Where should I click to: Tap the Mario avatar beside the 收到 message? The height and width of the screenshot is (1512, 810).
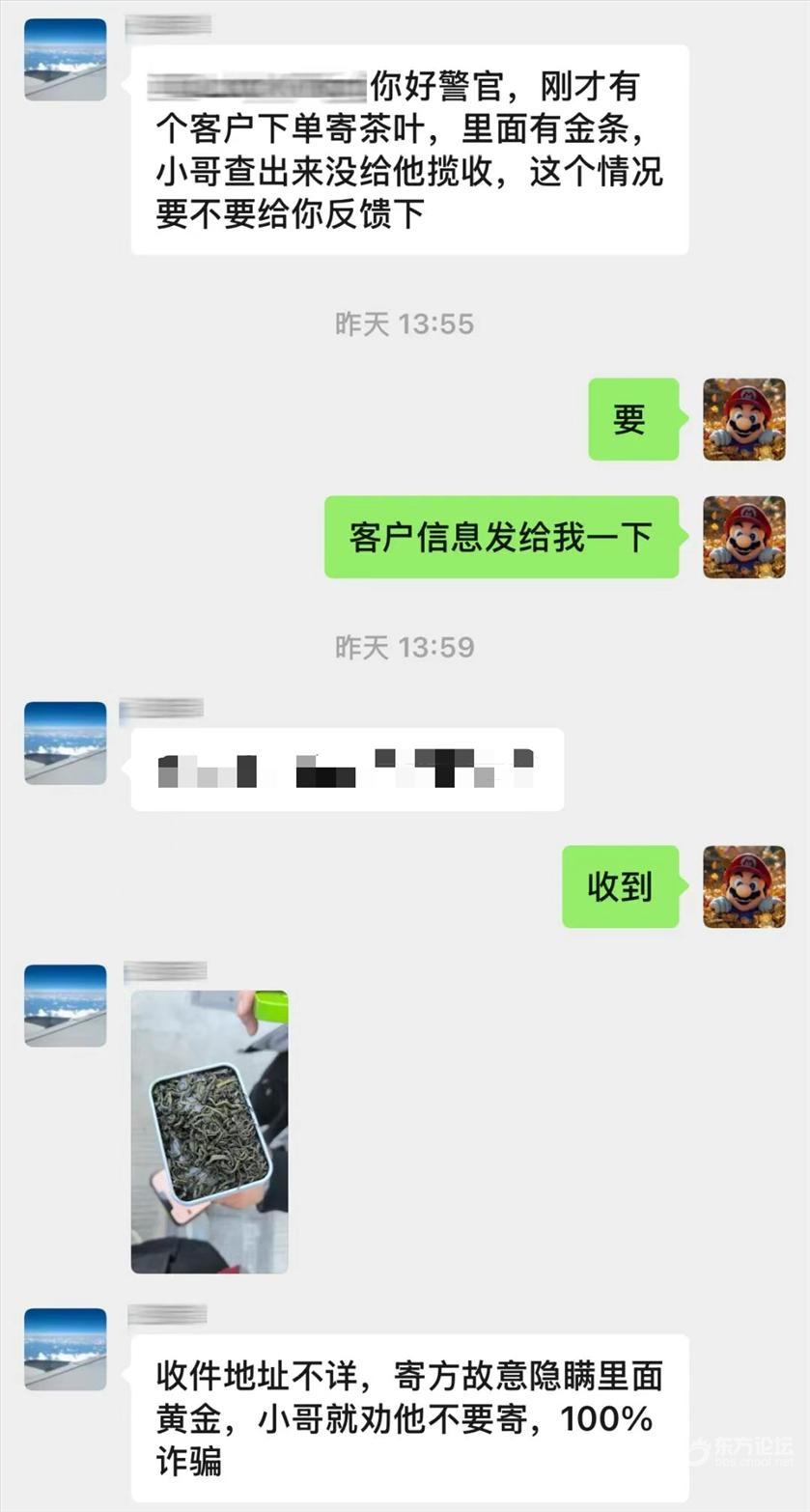(743, 886)
